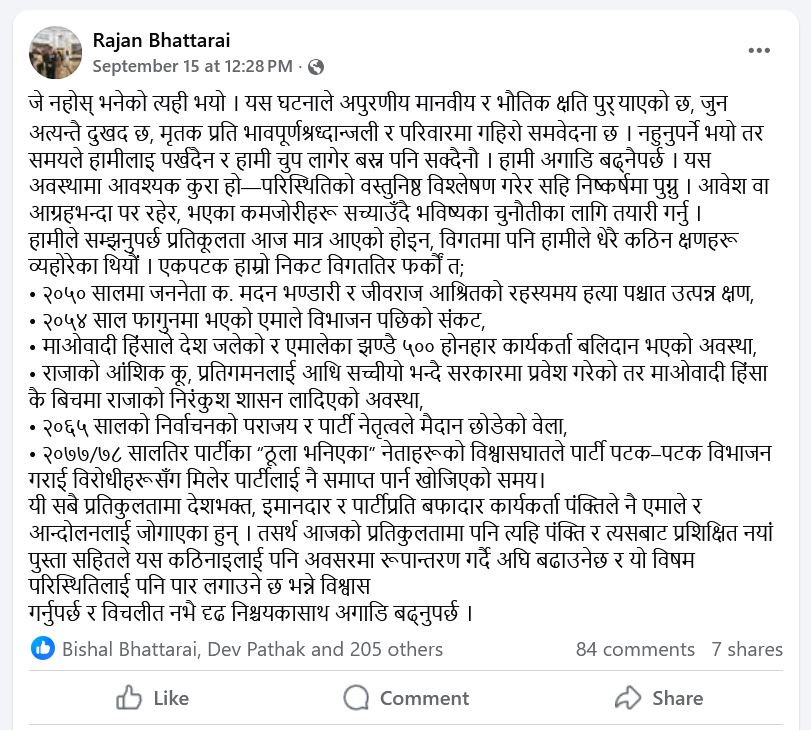View the 7 shares

[x=747, y=649]
